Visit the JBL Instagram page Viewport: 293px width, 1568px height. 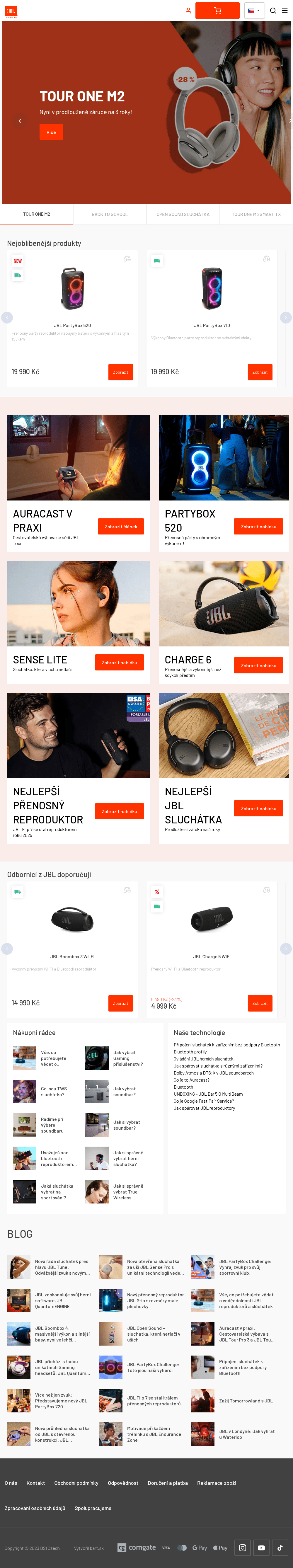[x=242, y=1547]
